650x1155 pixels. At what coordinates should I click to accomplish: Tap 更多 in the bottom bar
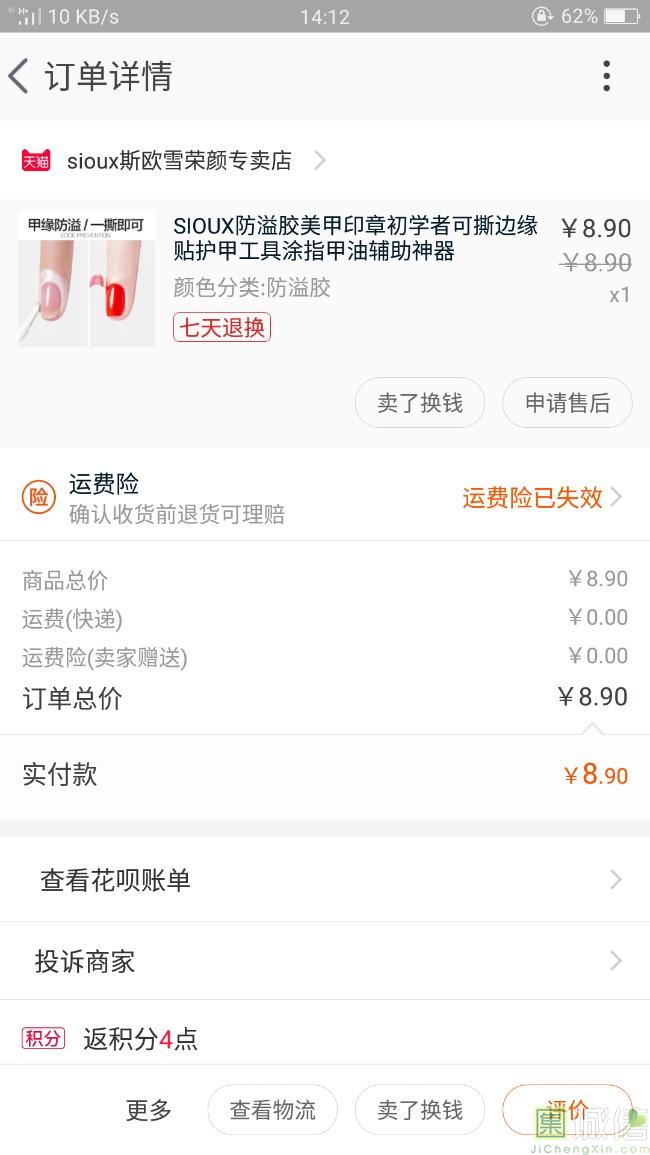pos(149,1110)
